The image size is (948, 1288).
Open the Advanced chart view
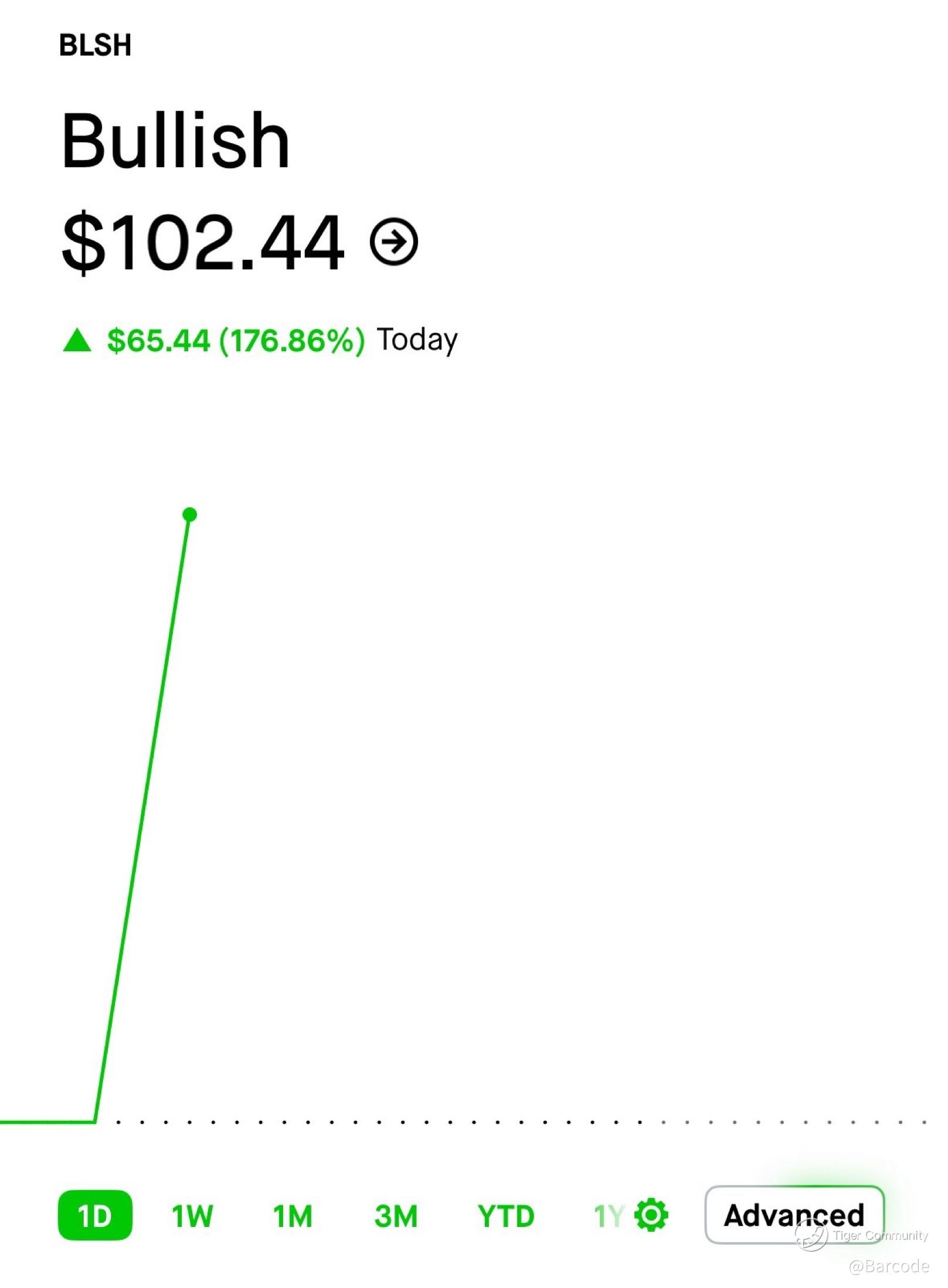tap(794, 1215)
